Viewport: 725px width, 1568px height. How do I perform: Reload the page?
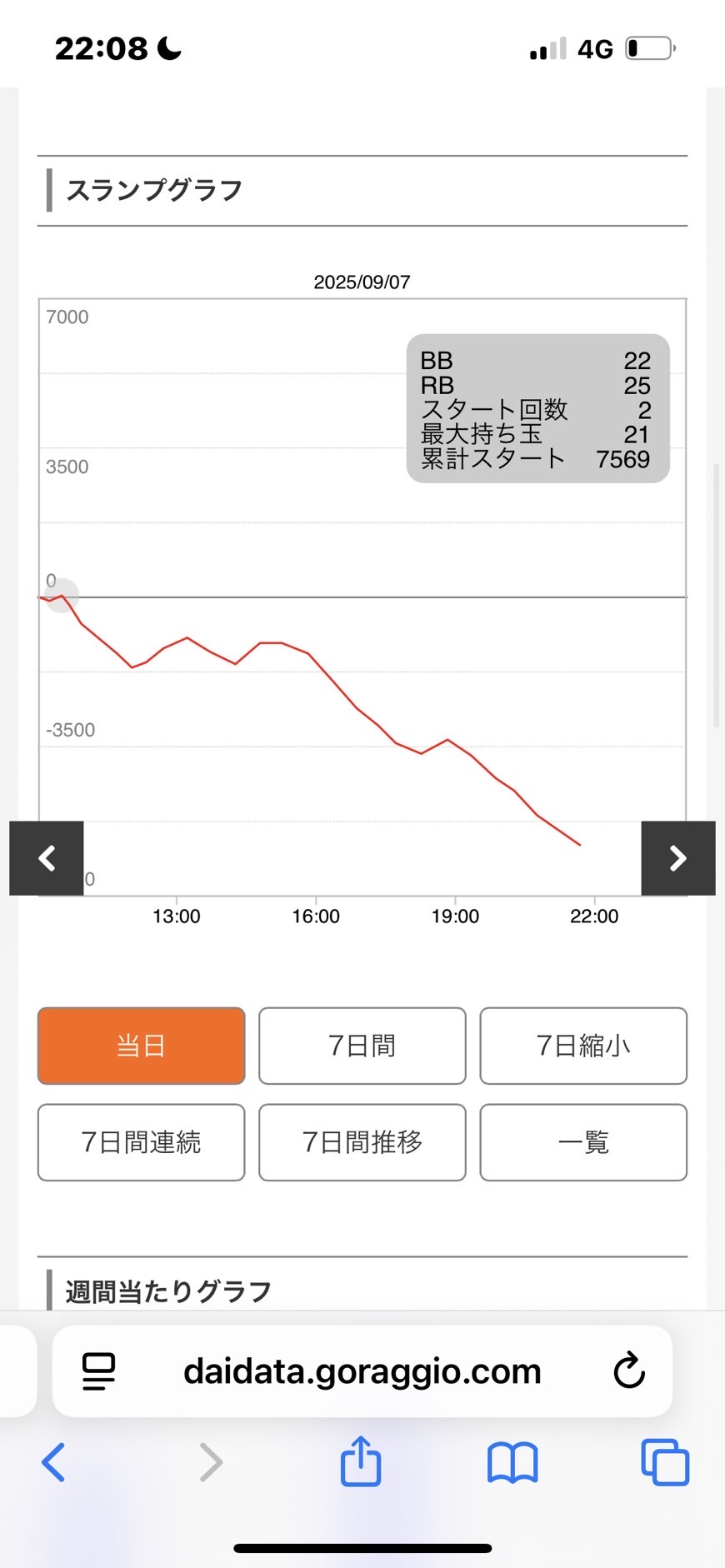[x=629, y=1371]
